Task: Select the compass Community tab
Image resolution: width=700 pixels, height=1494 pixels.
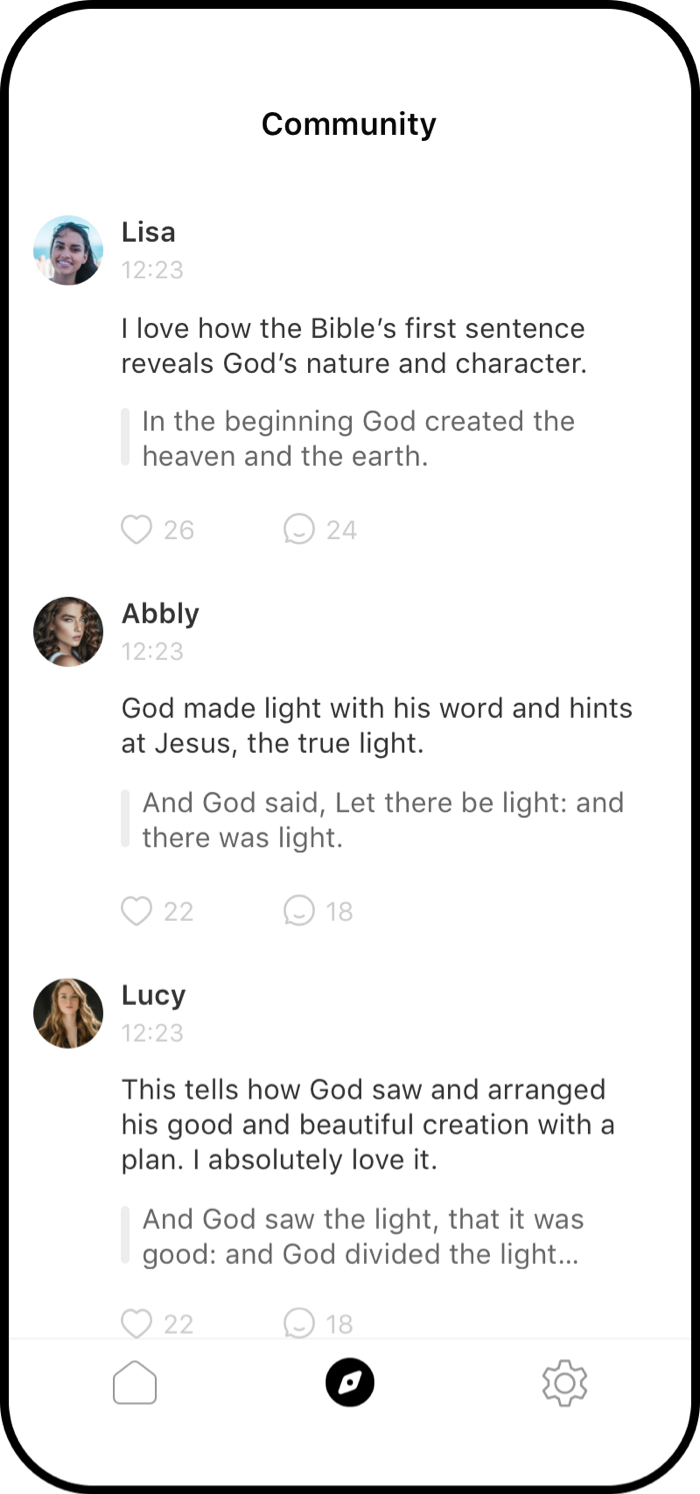Action: tap(349, 1384)
